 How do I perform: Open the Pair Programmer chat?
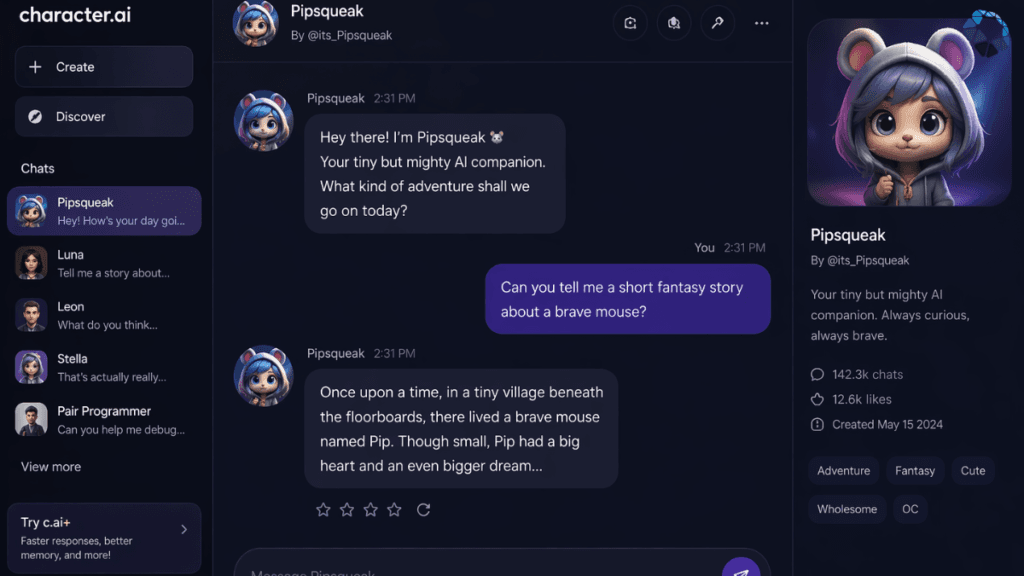(x=104, y=420)
